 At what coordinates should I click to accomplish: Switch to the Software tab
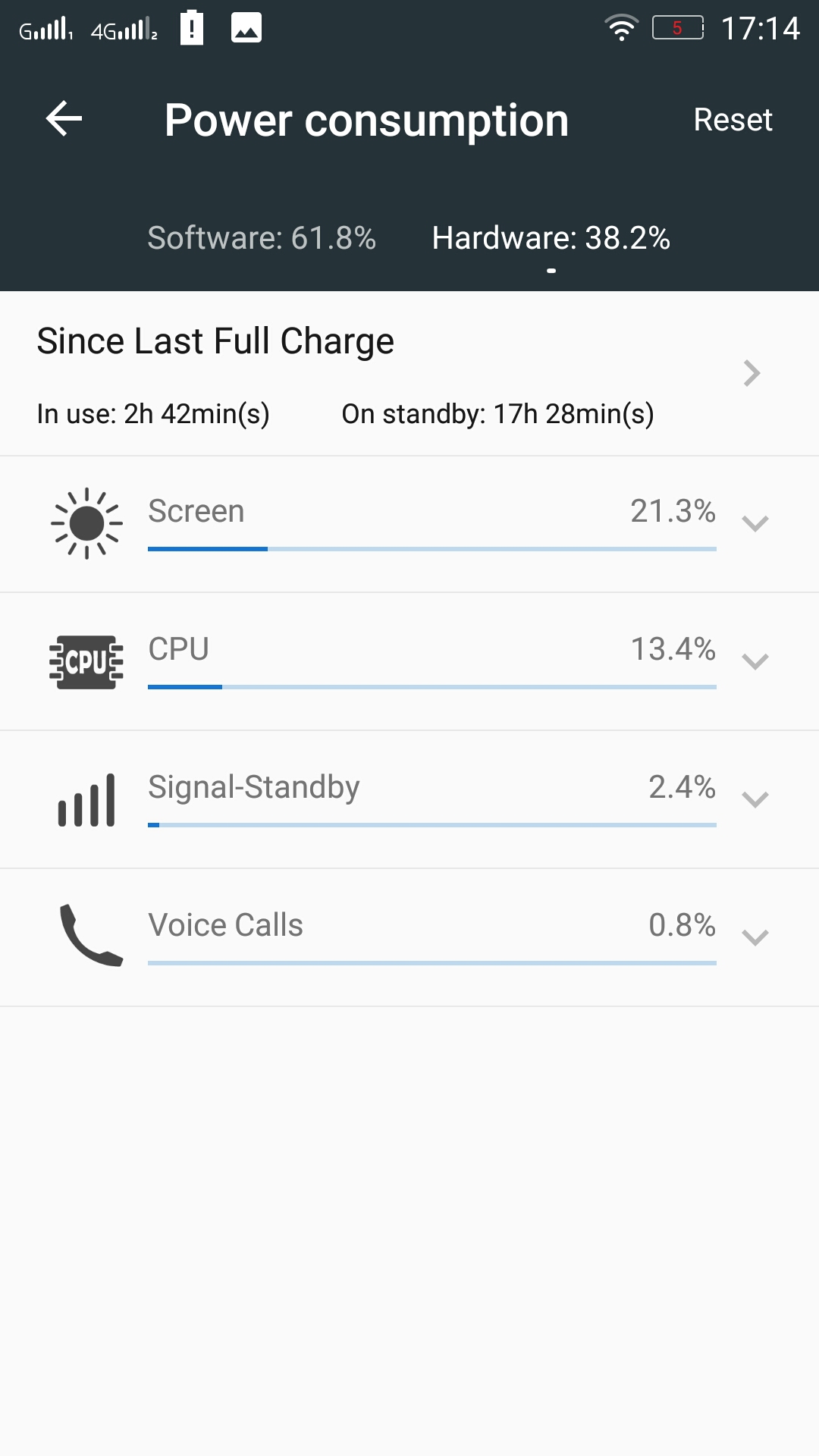pos(262,238)
